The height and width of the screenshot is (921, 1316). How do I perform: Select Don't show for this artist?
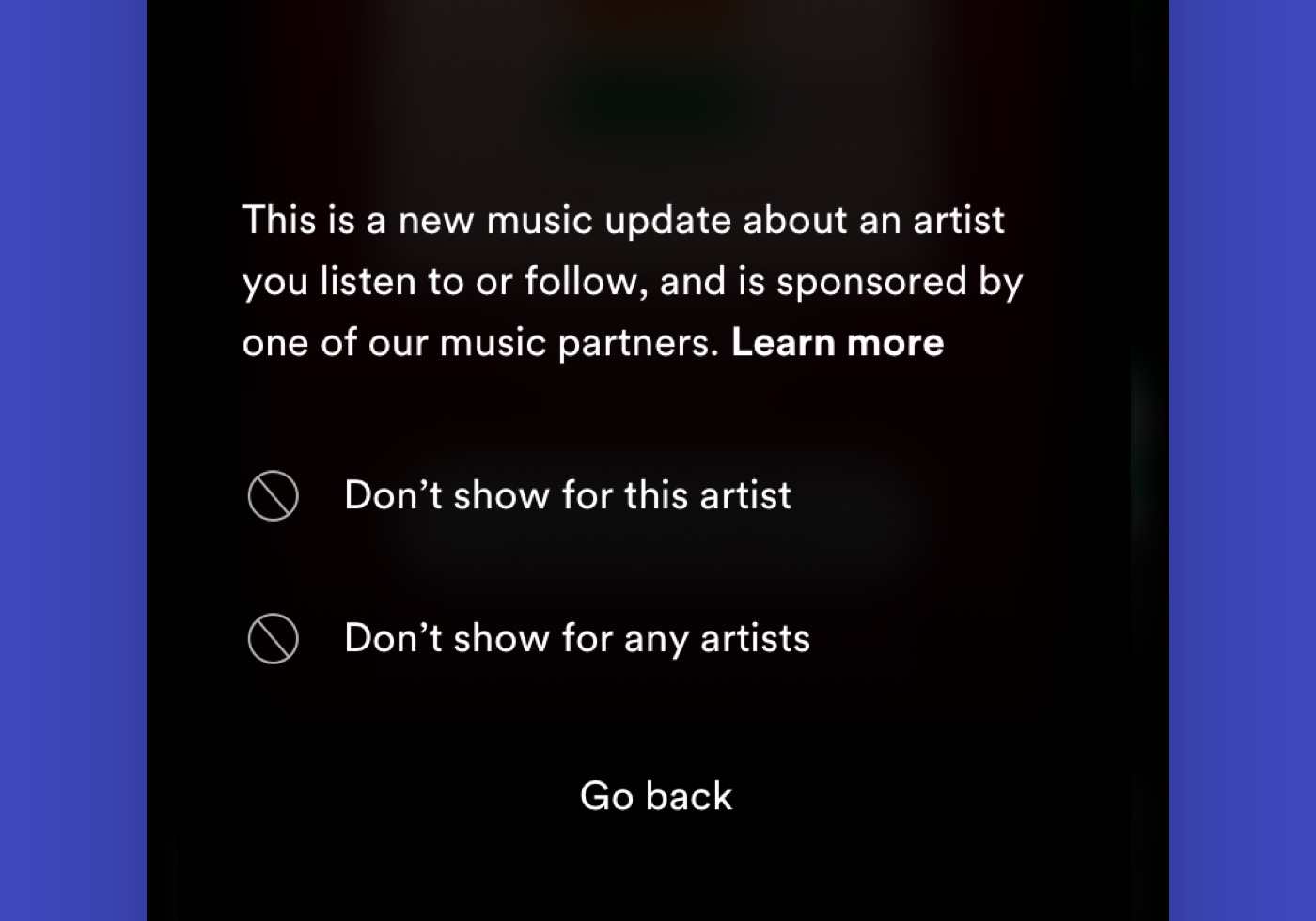pyautogui.click(x=567, y=495)
